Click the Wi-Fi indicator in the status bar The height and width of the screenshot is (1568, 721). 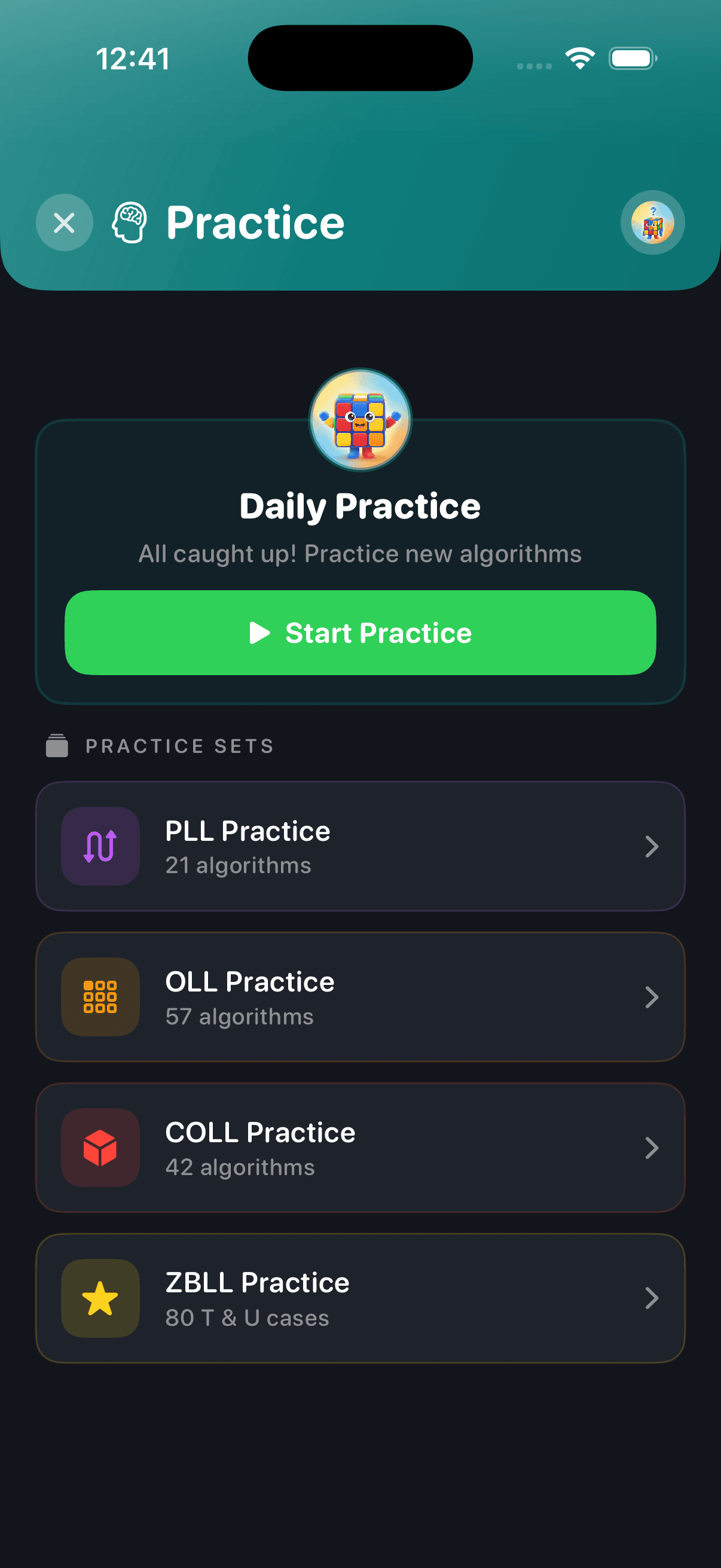[x=579, y=58]
